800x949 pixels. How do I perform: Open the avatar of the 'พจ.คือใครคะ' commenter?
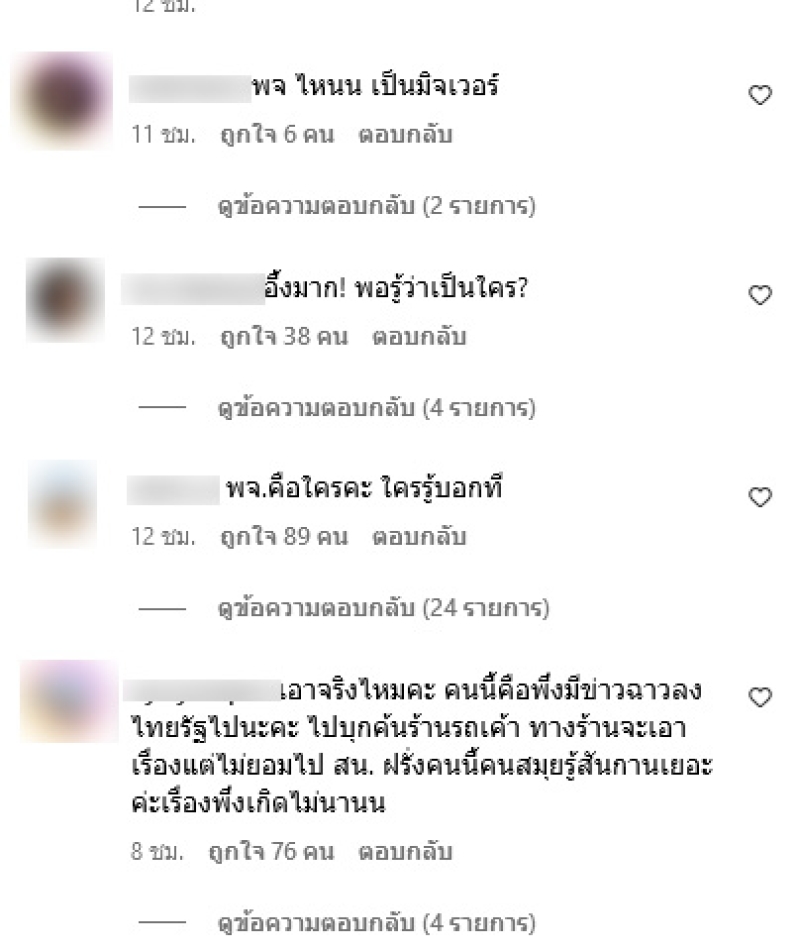[62, 505]
